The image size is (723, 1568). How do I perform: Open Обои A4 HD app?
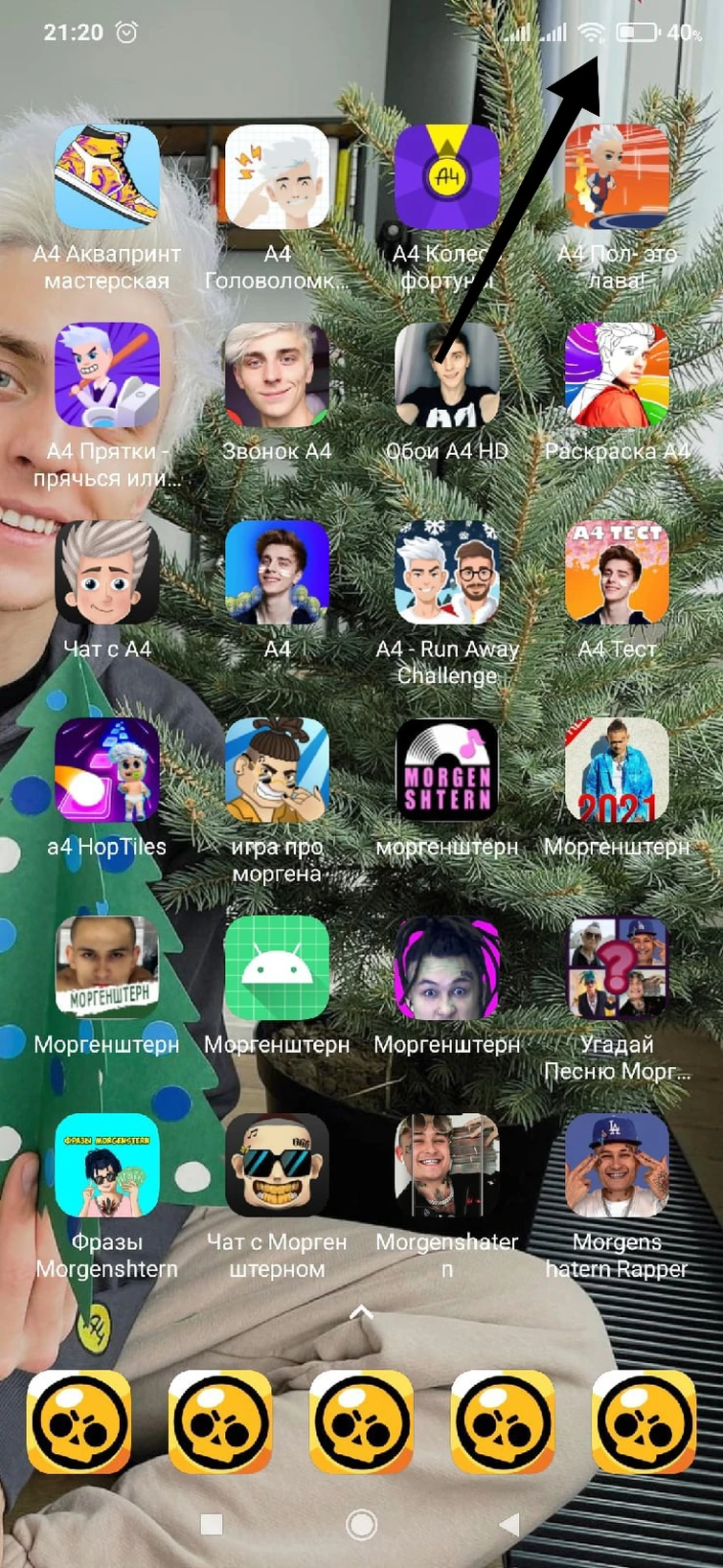click(x=446, y=375)
